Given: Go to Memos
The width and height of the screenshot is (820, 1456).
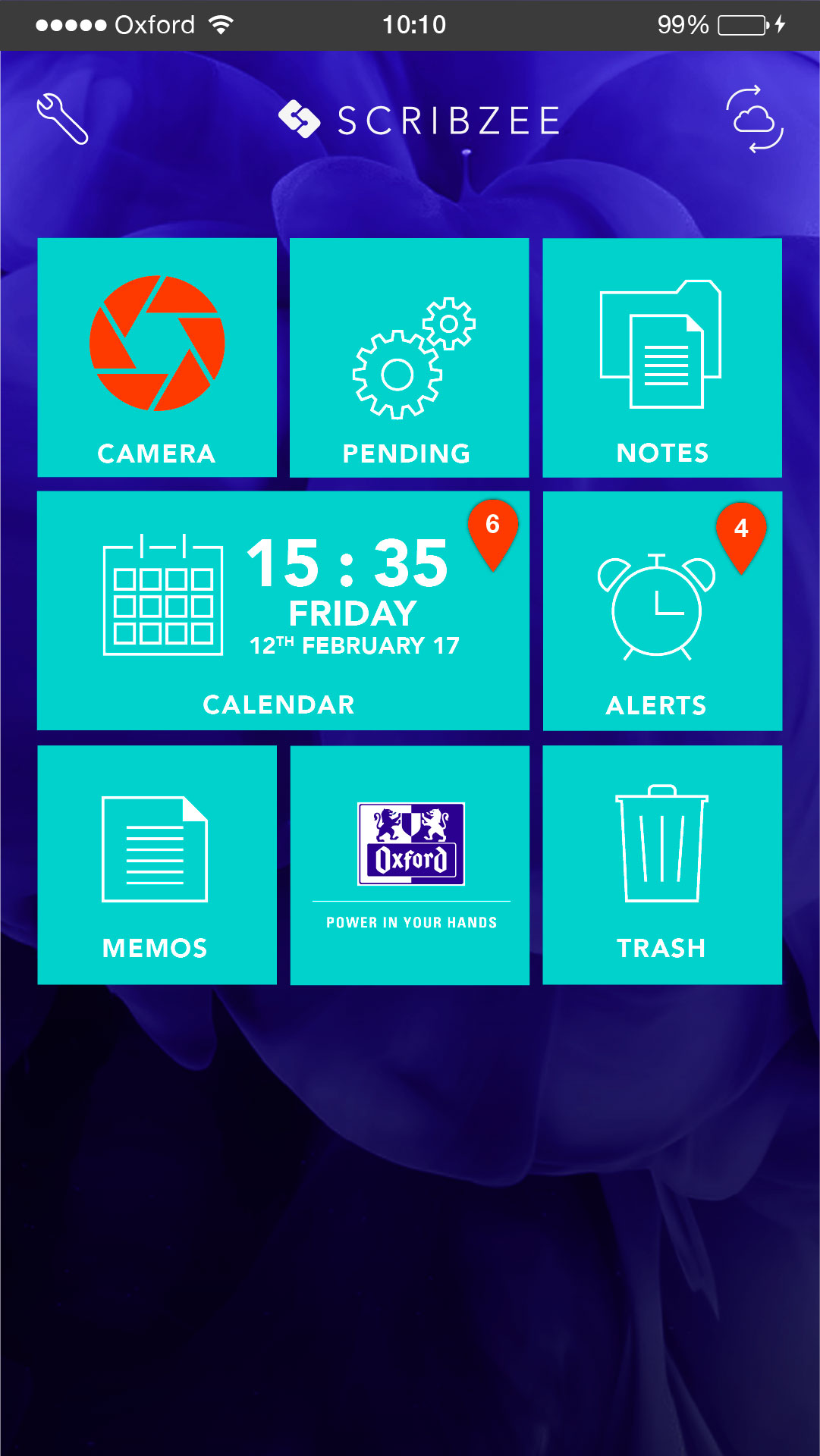Looking at the screenshot, I should click(x=157, y=864).
